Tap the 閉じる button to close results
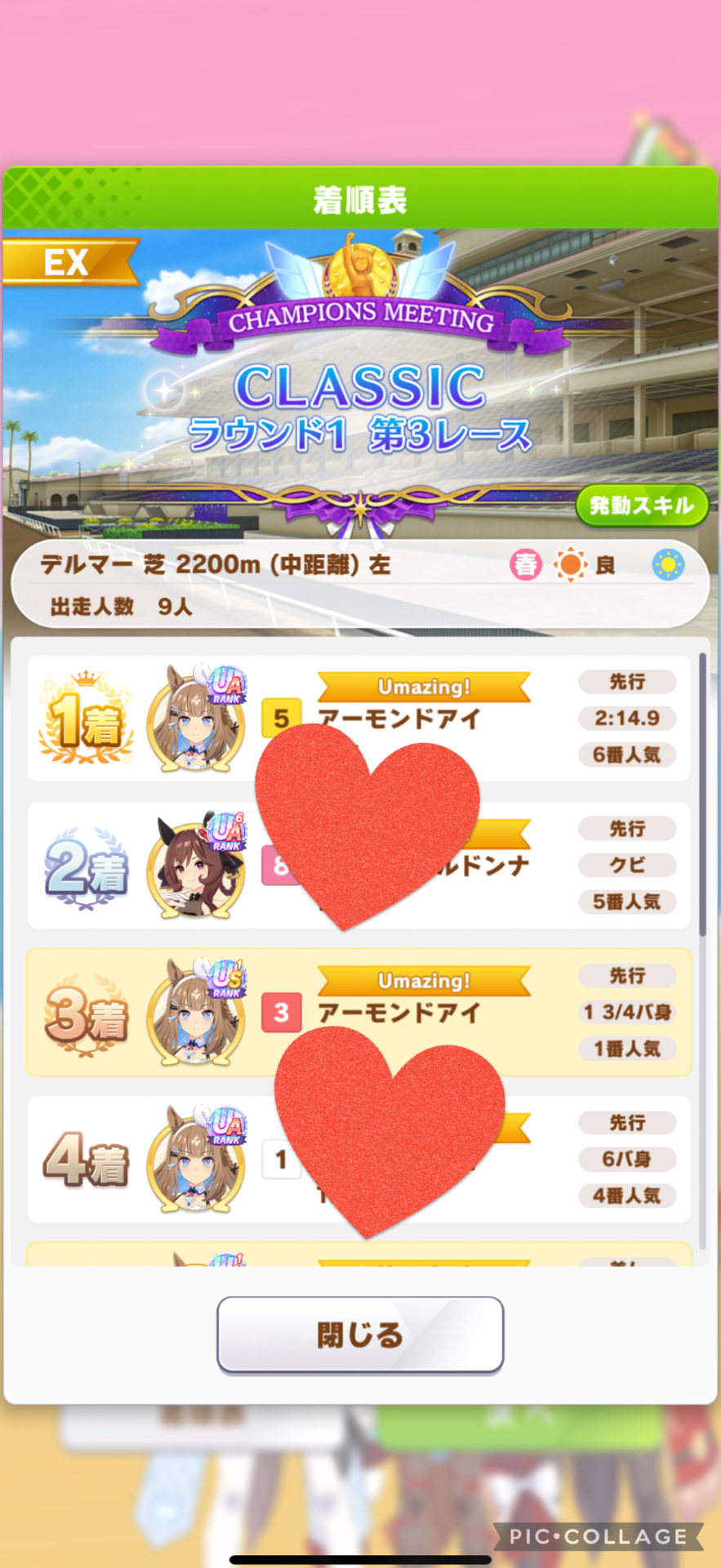This screenshot has height=1568, width=721. coord(360,1334)
